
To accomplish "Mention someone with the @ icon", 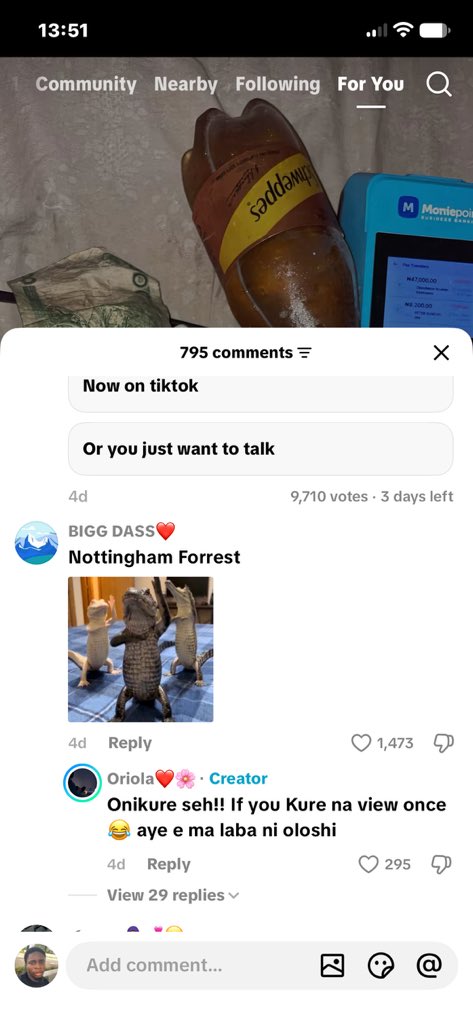I will point(429,965).
